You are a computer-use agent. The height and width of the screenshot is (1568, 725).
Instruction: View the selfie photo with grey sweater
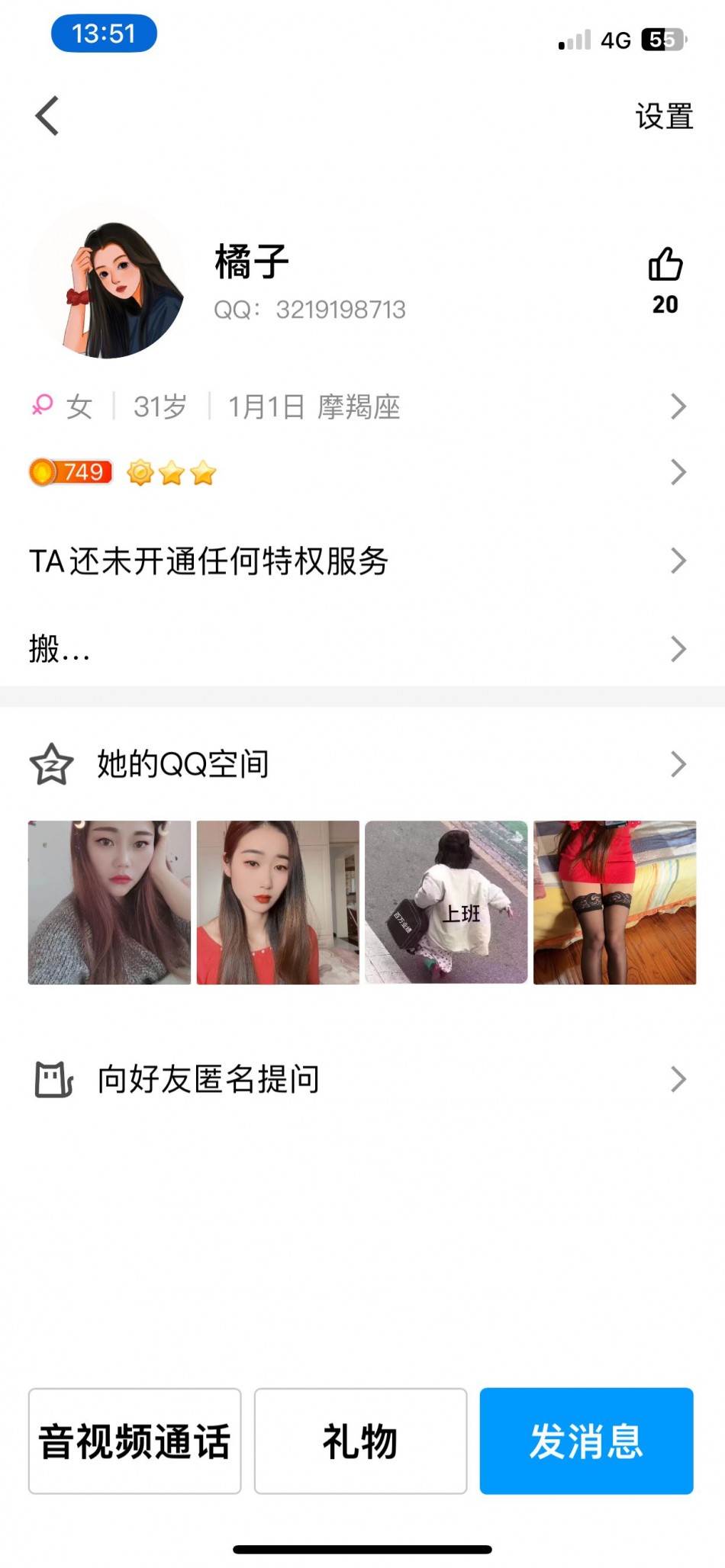[x=109, y=902]
